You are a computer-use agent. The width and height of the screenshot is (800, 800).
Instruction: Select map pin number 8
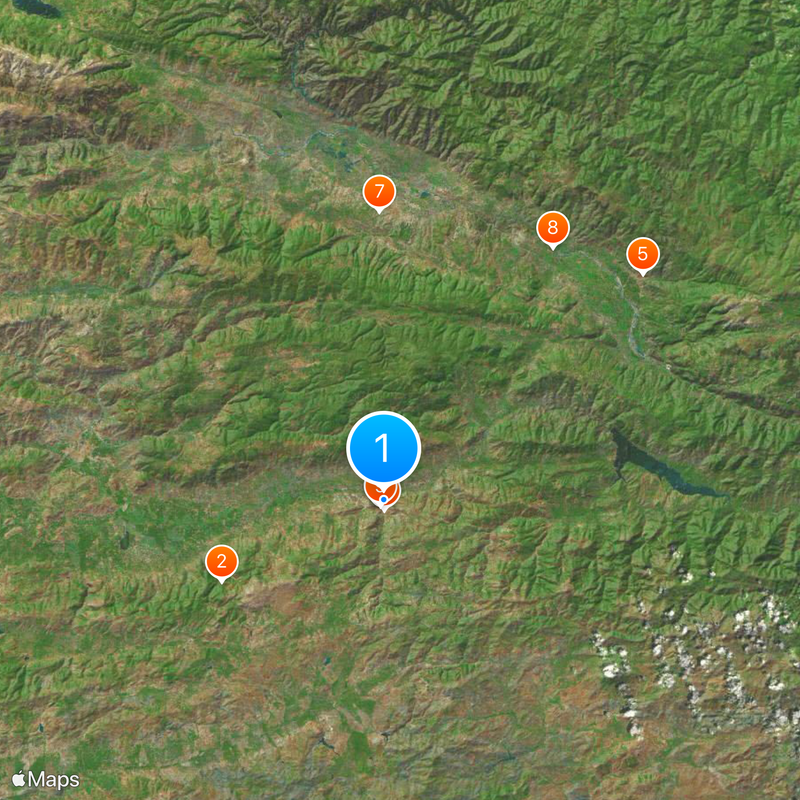(552, 229)
